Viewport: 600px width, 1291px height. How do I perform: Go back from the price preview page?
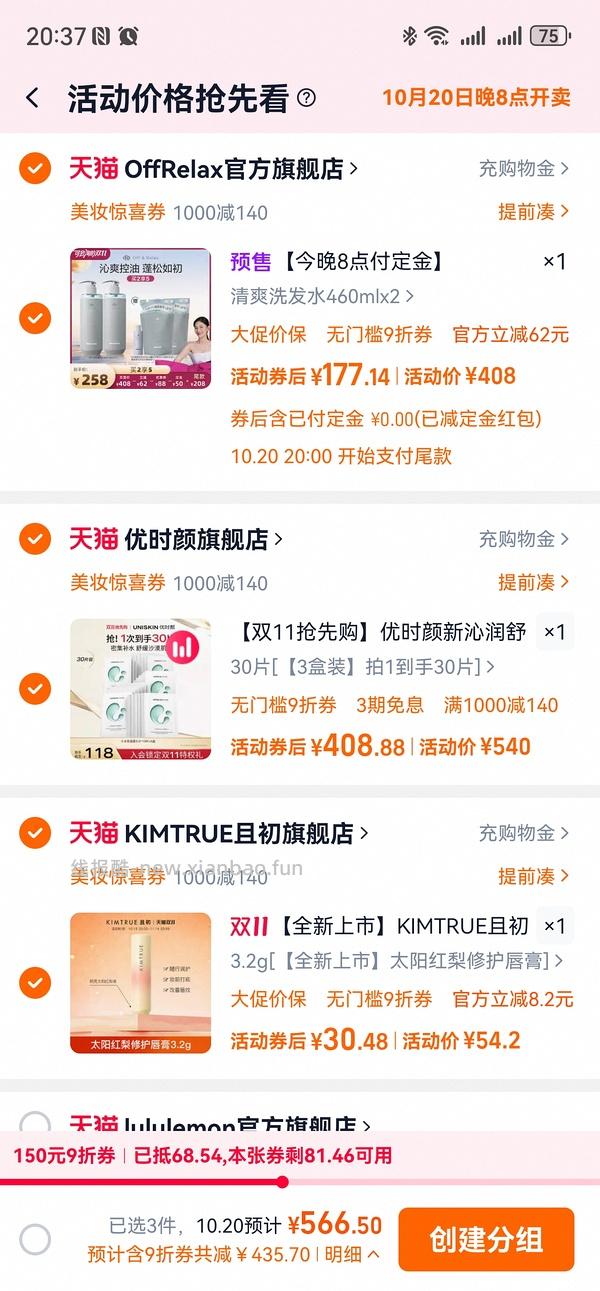point(33,98)
